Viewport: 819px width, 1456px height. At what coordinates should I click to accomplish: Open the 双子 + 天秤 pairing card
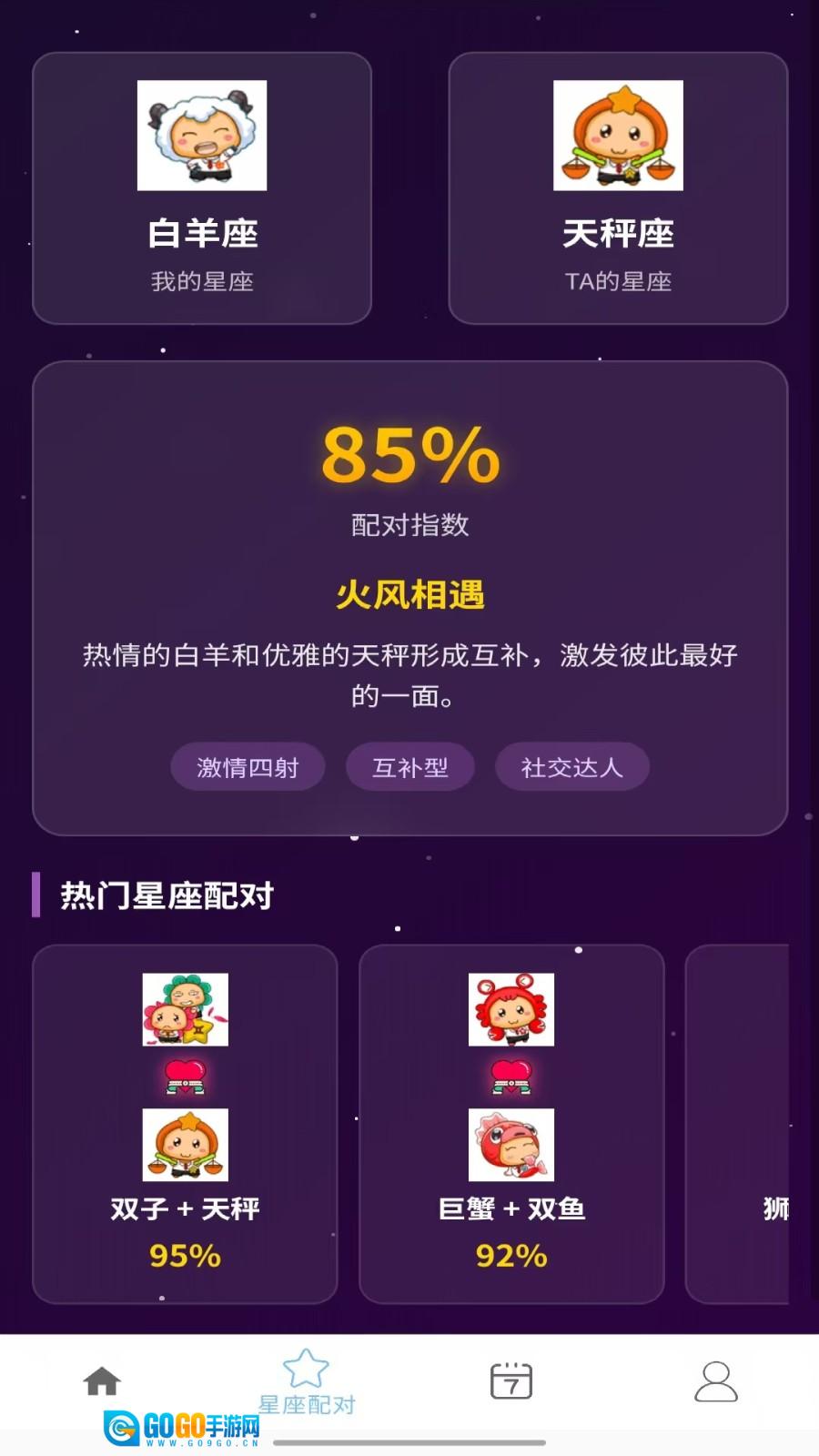pos(185,1124)
